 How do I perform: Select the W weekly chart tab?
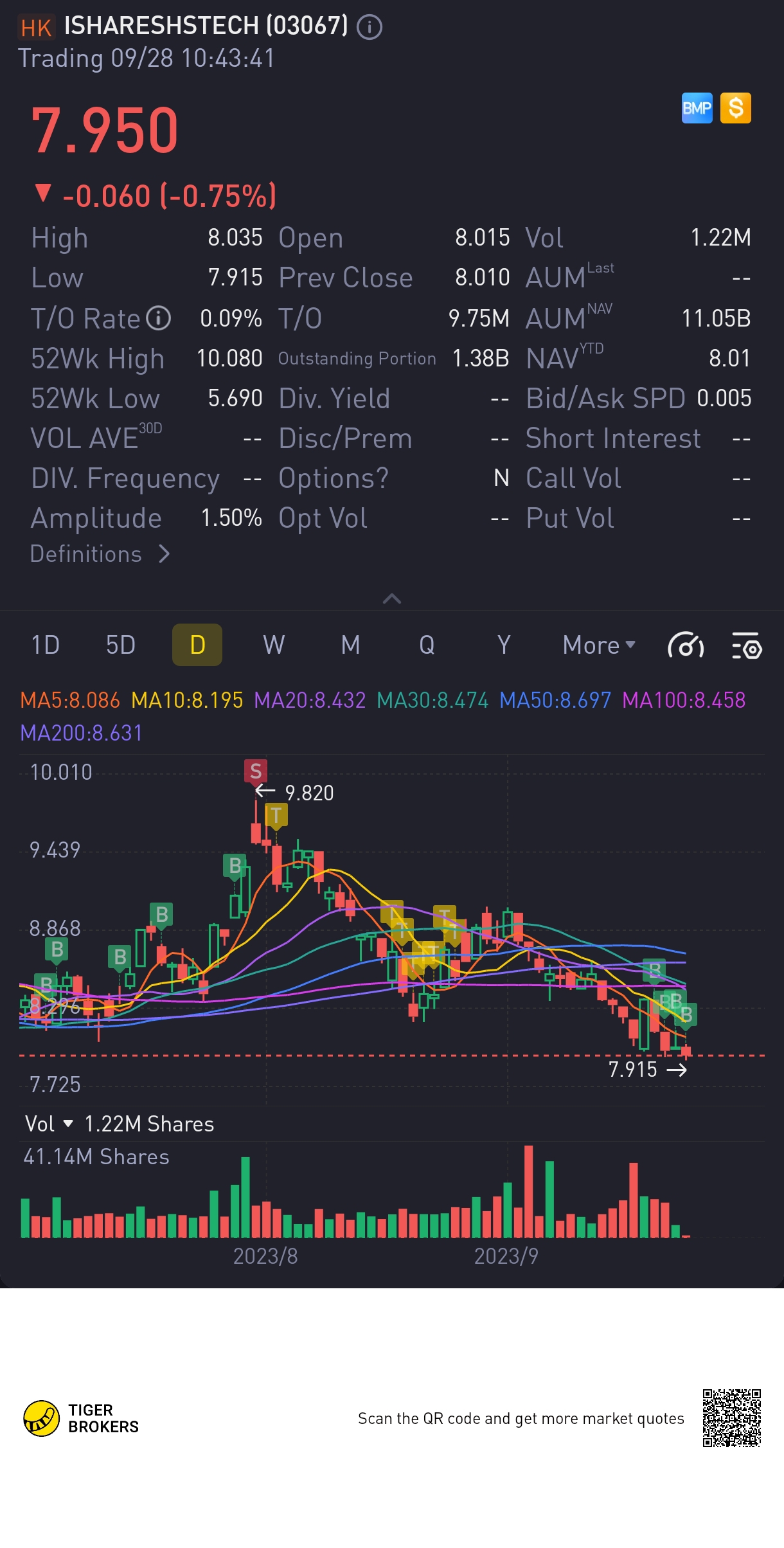coord(274,645)
